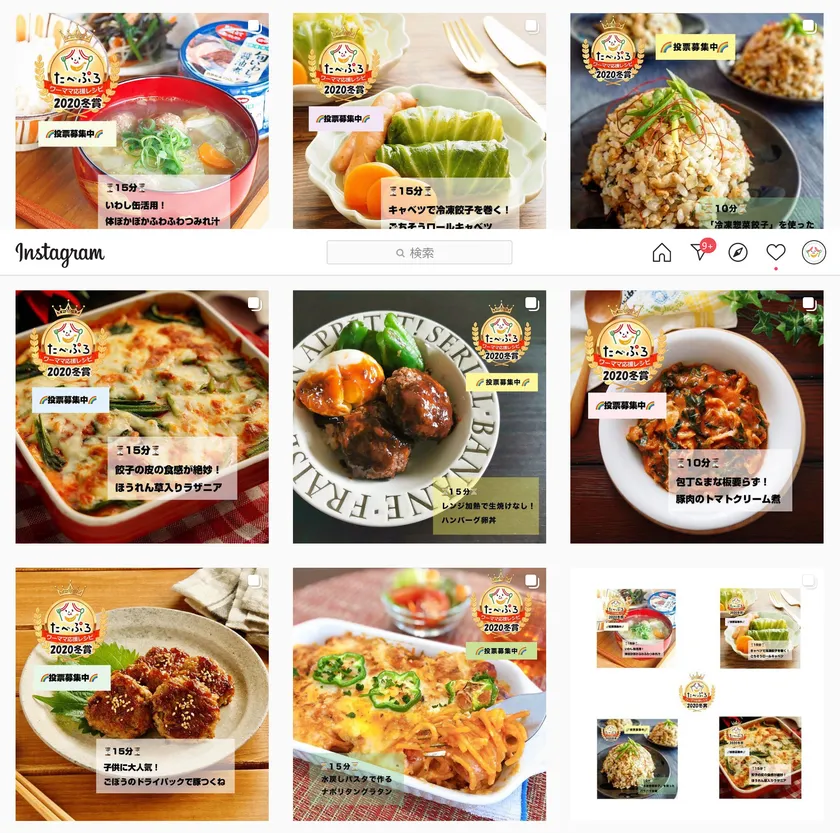Tap the search box labeled 検索
Image resolution: width=840 pixels, height=833 pixels.
coord(419,253)
